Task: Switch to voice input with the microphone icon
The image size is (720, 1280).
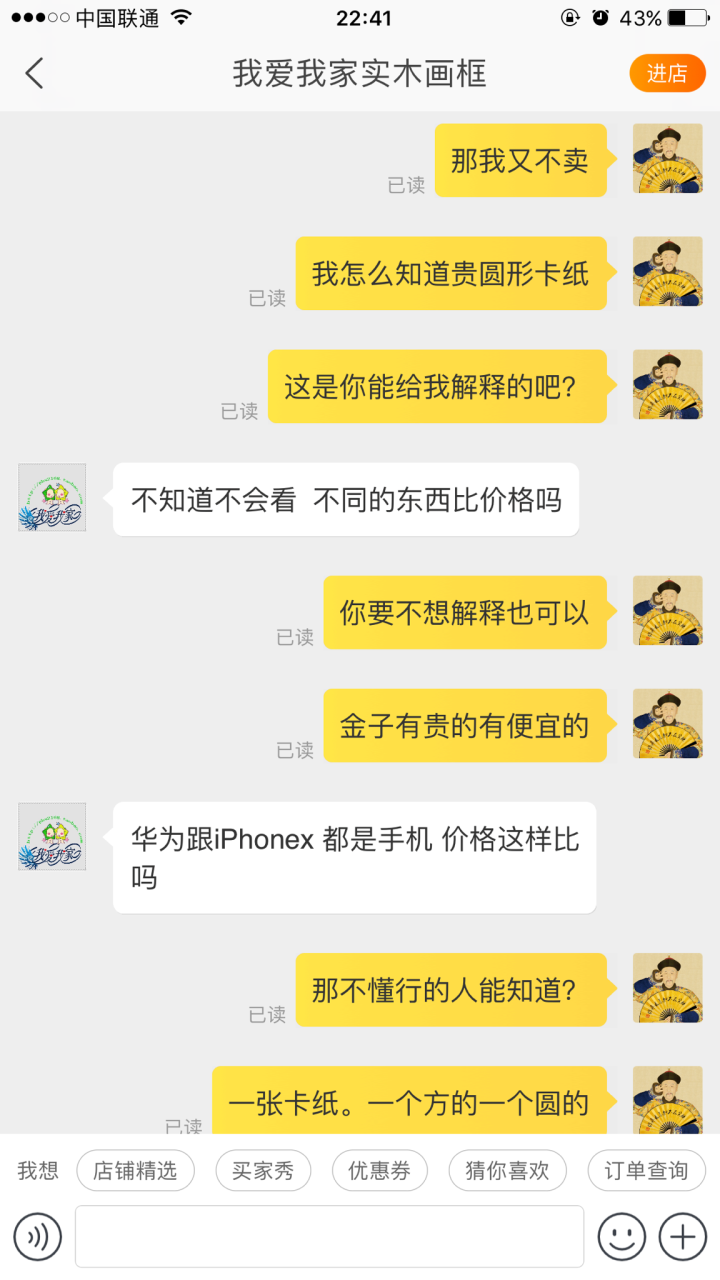Action: pyautogui.click(x=38, y=1237)
